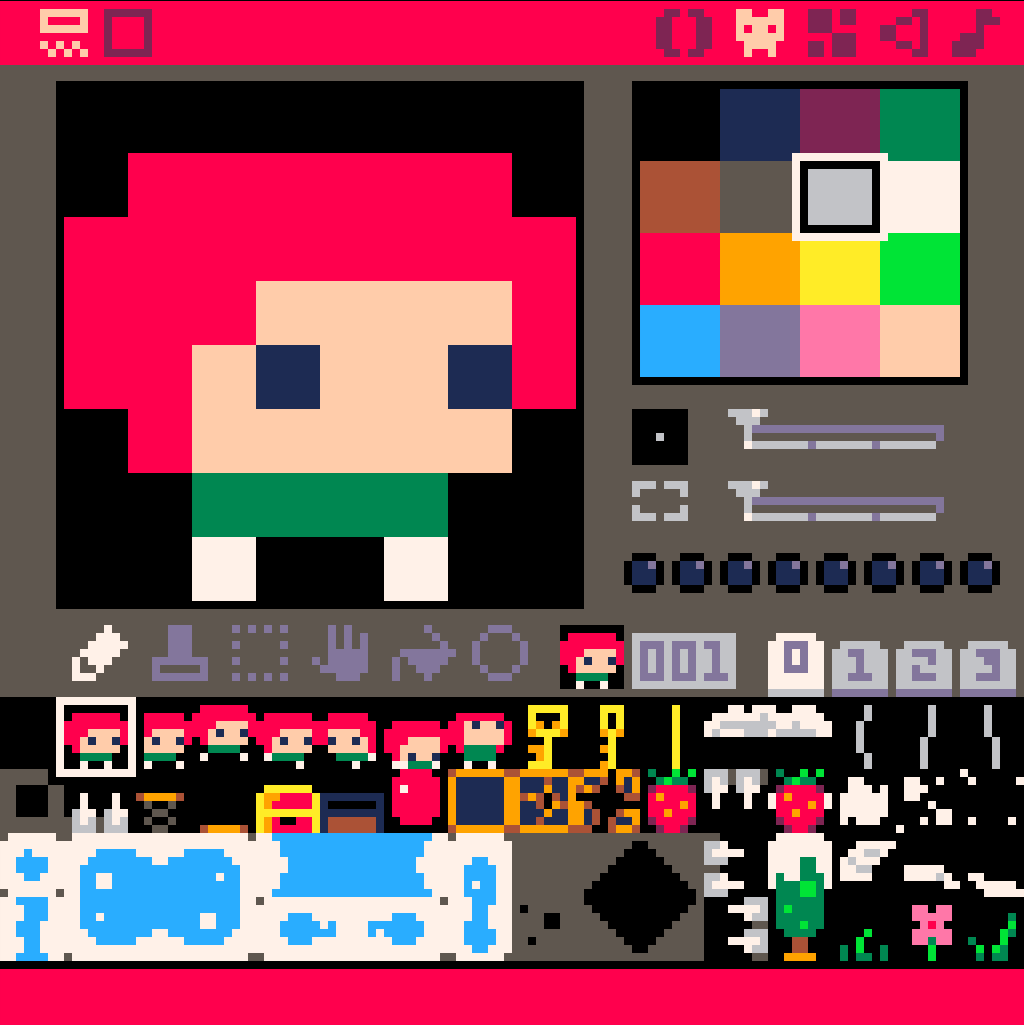Viewport: 1024px width, 1025px height.
Task: Select the dark blue color swatch
Action: click(759, 125)
